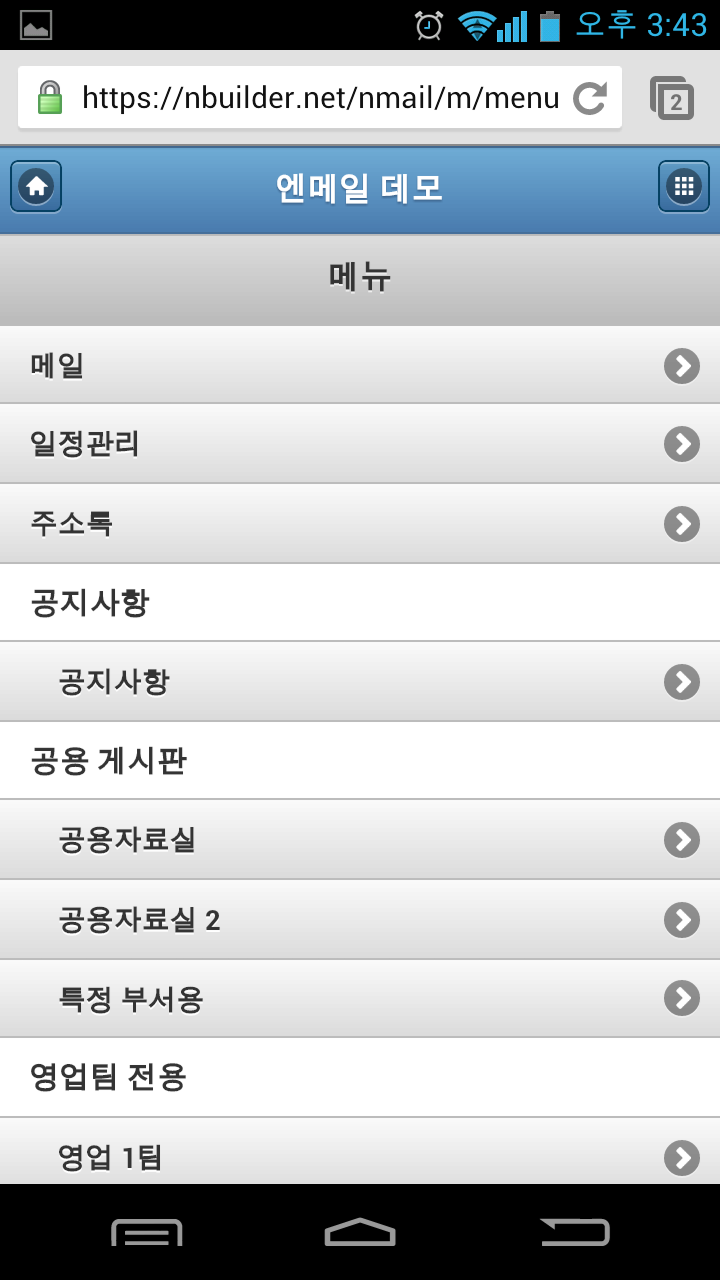The image size is (720, 1280).
Task: Tap the system back button
Action: [575, 1232]
